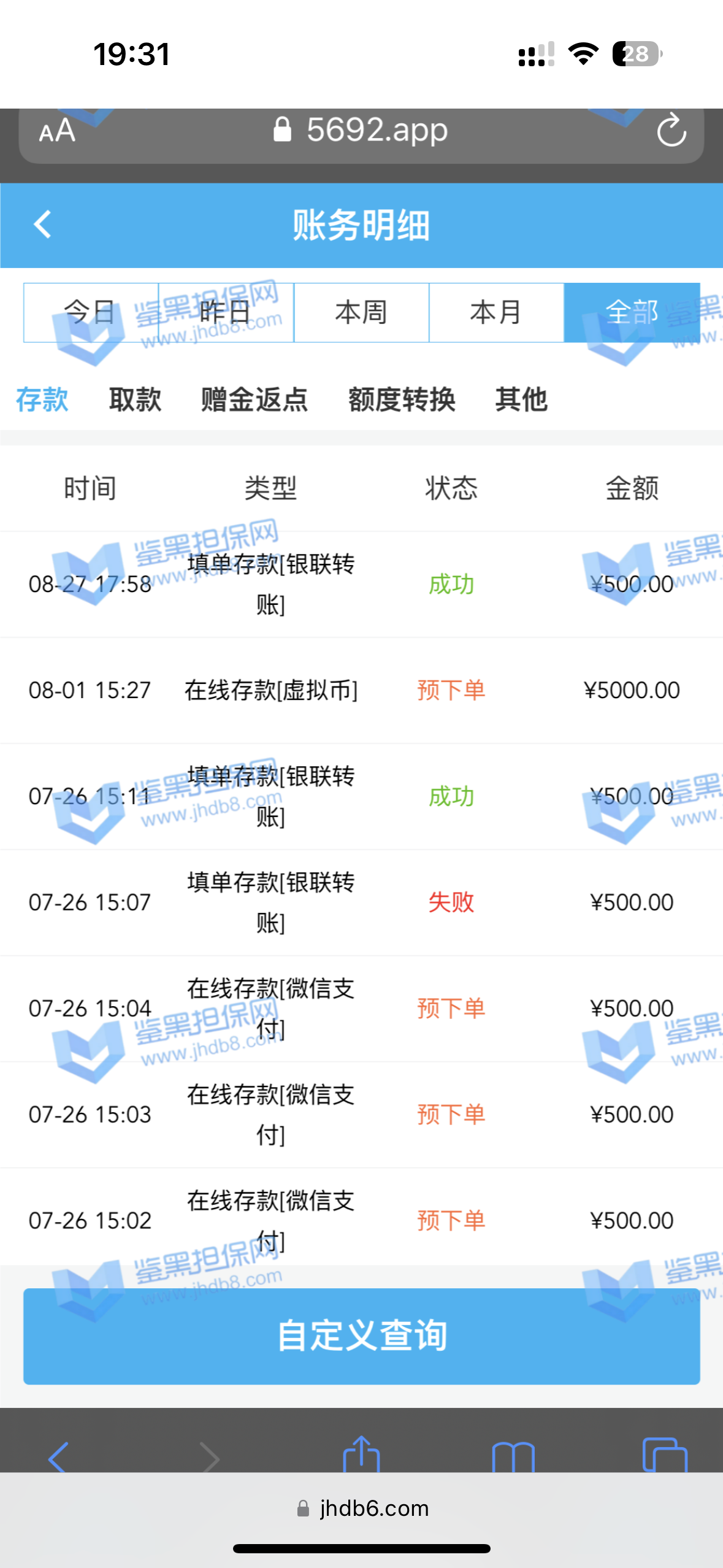
Task: Open the browser bookmarks
Action: (x=513, y=1456)
